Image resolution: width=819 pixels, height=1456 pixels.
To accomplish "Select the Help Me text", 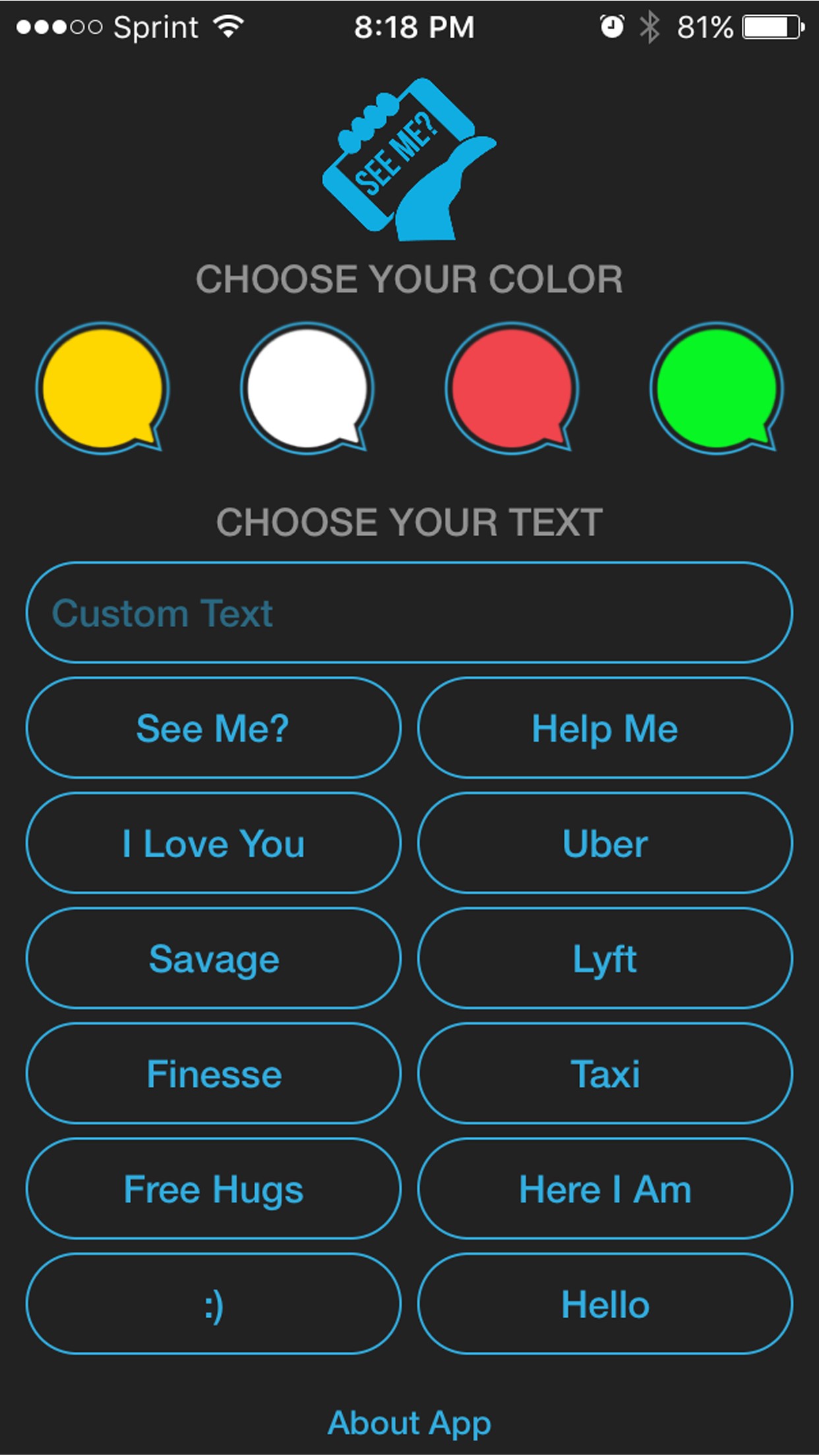I will pyautogui.click(x=605, y=728).
